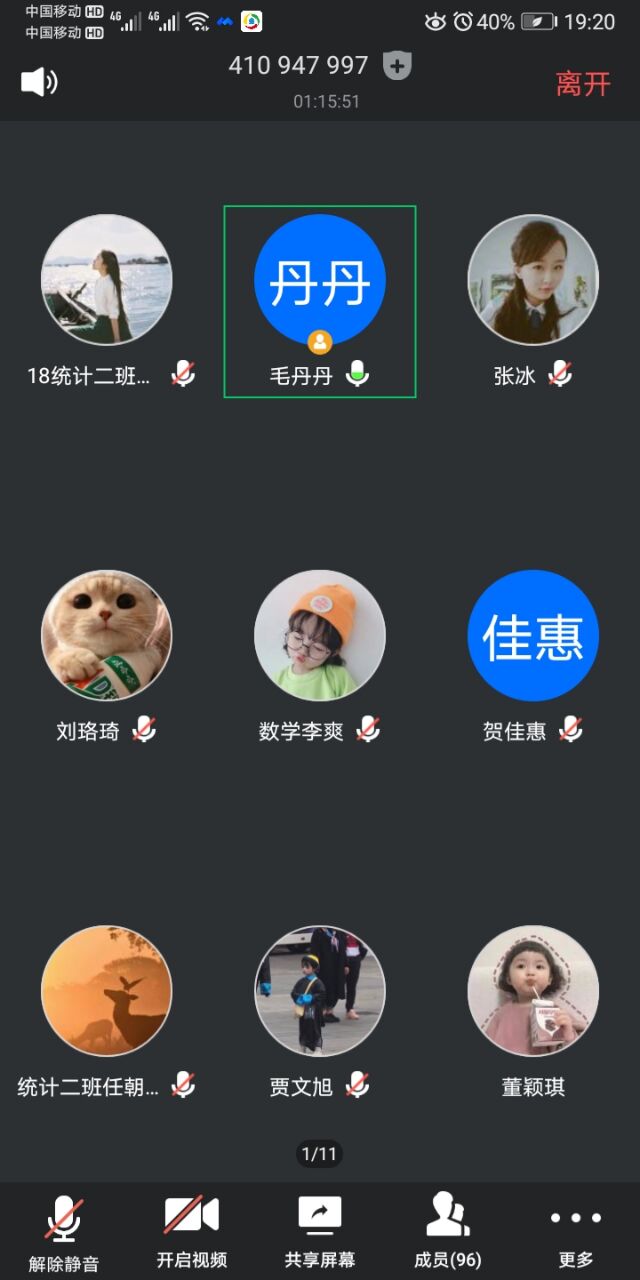Viewport: 640px width, 1280px height.
Task: Open the 更多 options menu
Action: click(576, 1232)
